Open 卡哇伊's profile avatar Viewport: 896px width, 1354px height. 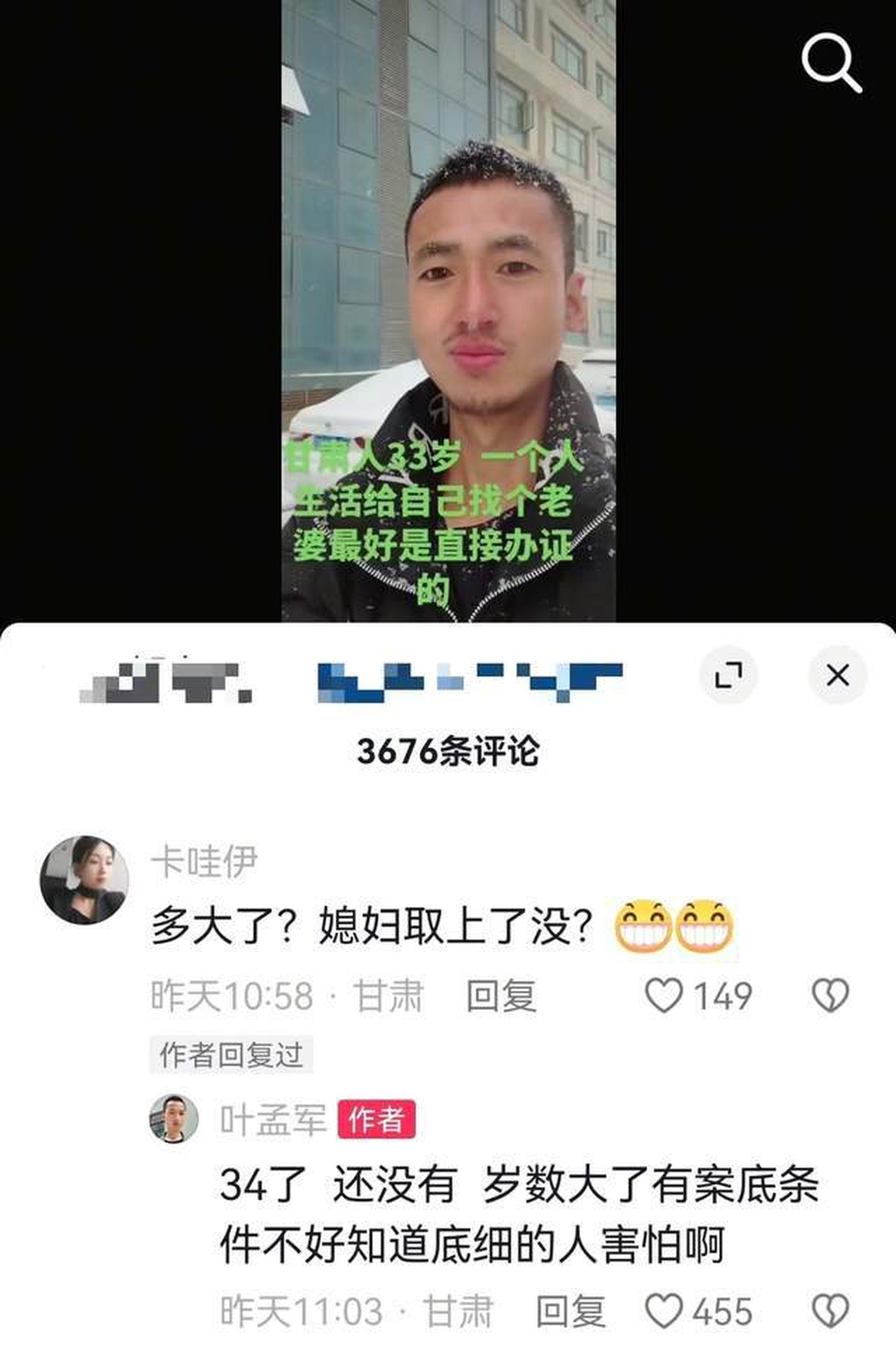pyautogui.click(x=84, y=880)
